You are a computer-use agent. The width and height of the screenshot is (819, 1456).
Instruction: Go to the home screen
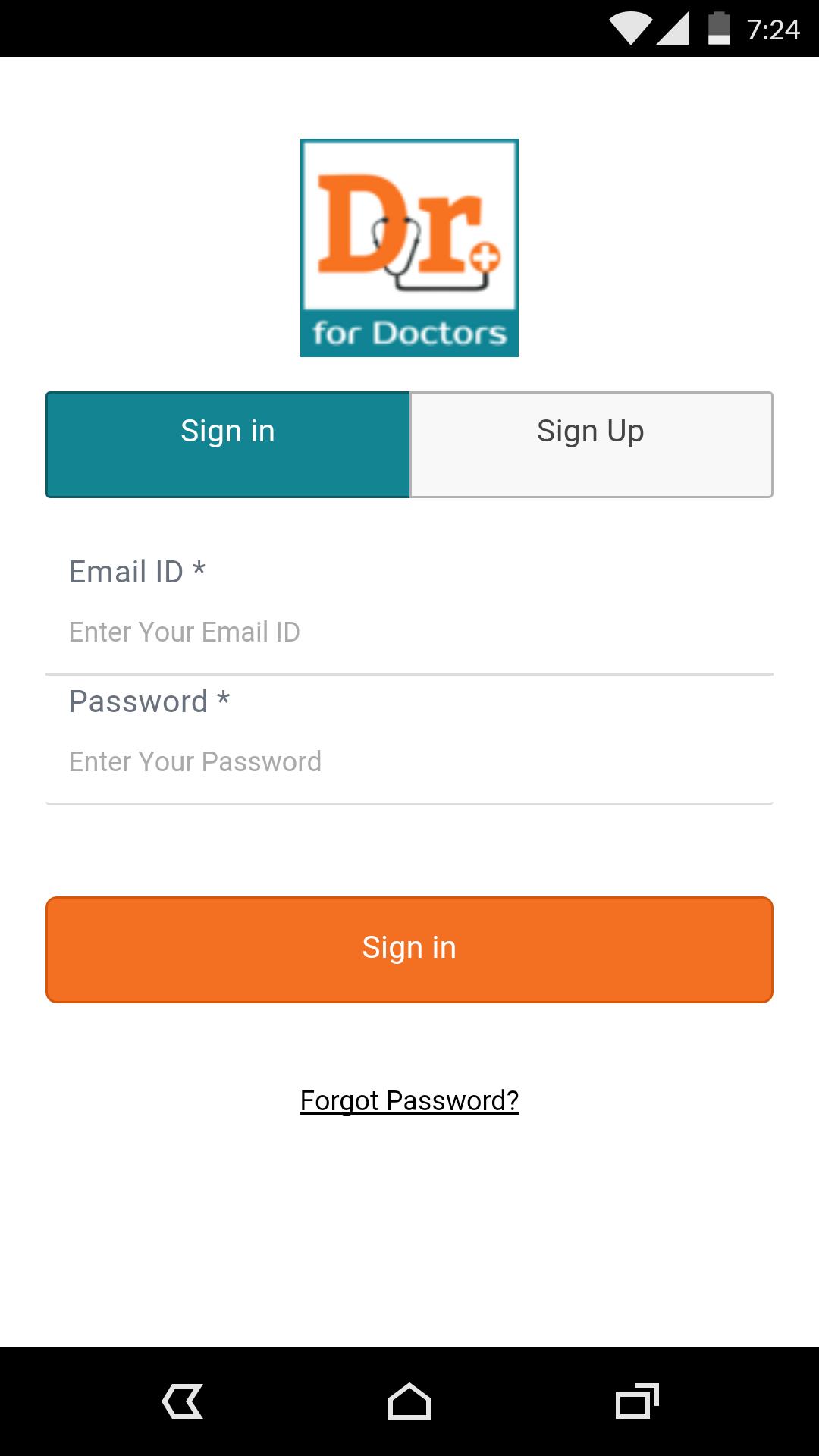(409, 1401)
